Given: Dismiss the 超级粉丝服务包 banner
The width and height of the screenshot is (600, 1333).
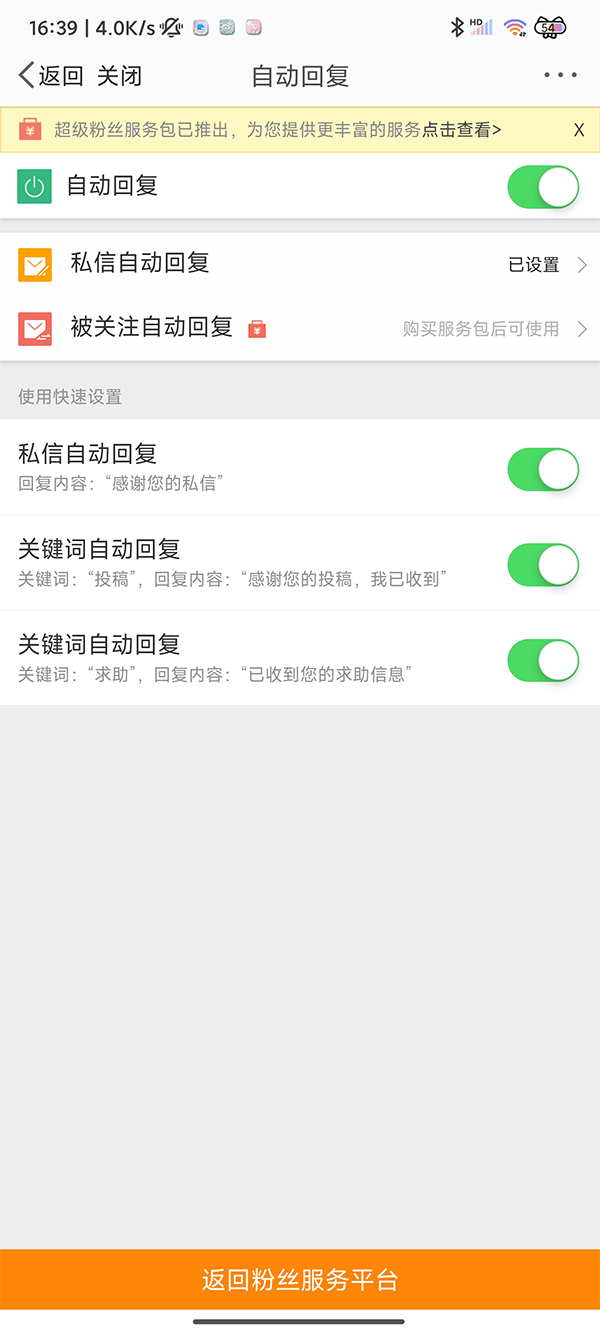Looking at the screenshot, I should coord(578,130).
